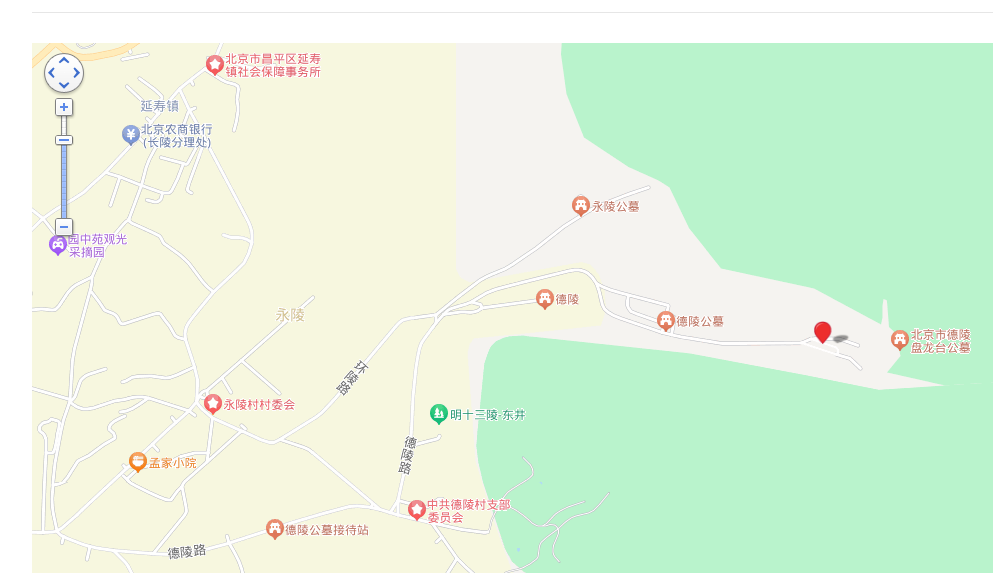Viewport: 993px width, 573px height.
Task: Open the 德陵公墓接待站 marker
Action: pyautogui.click(x=274, y=528)
